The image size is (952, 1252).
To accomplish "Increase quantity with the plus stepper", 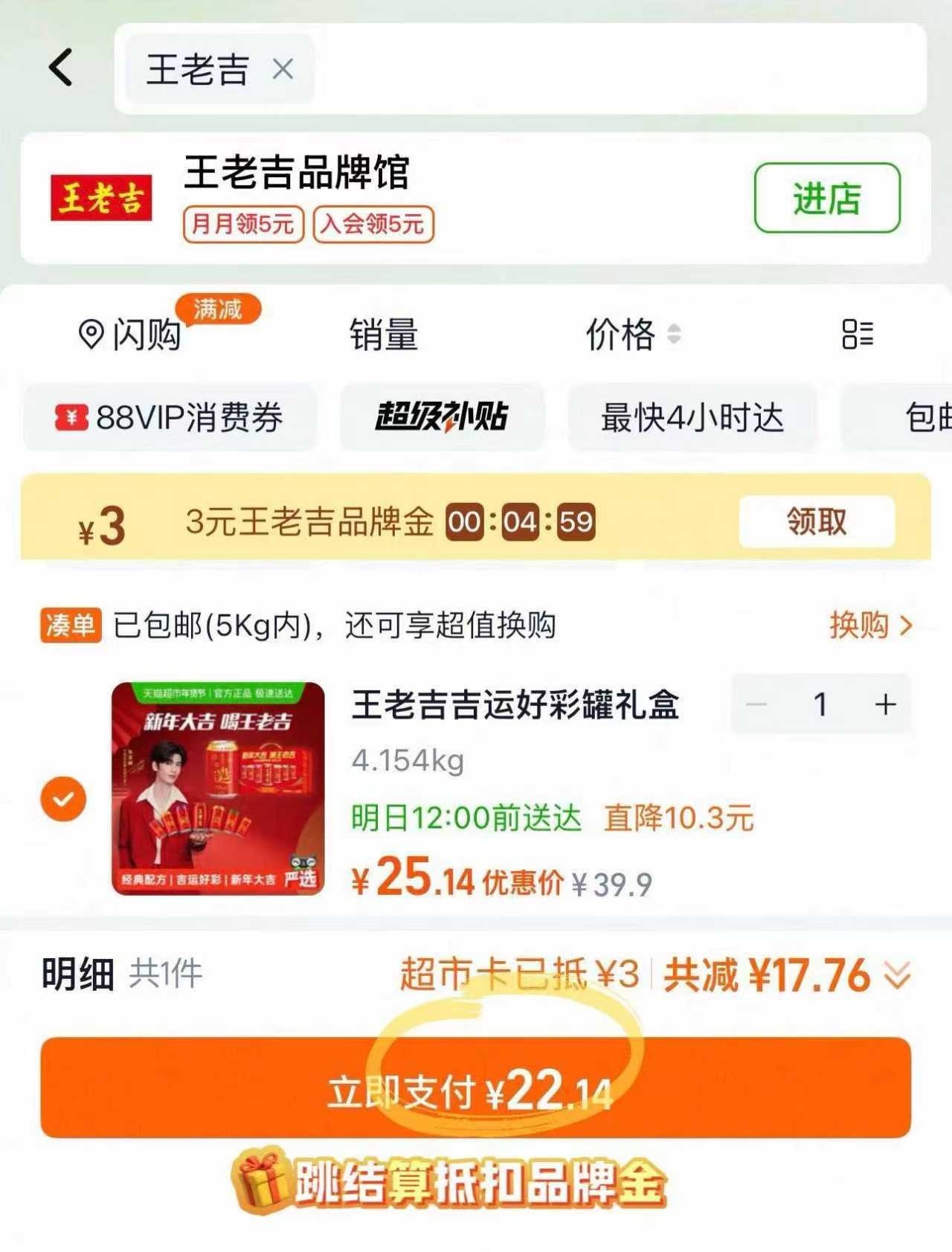I will tap(884, 705).
